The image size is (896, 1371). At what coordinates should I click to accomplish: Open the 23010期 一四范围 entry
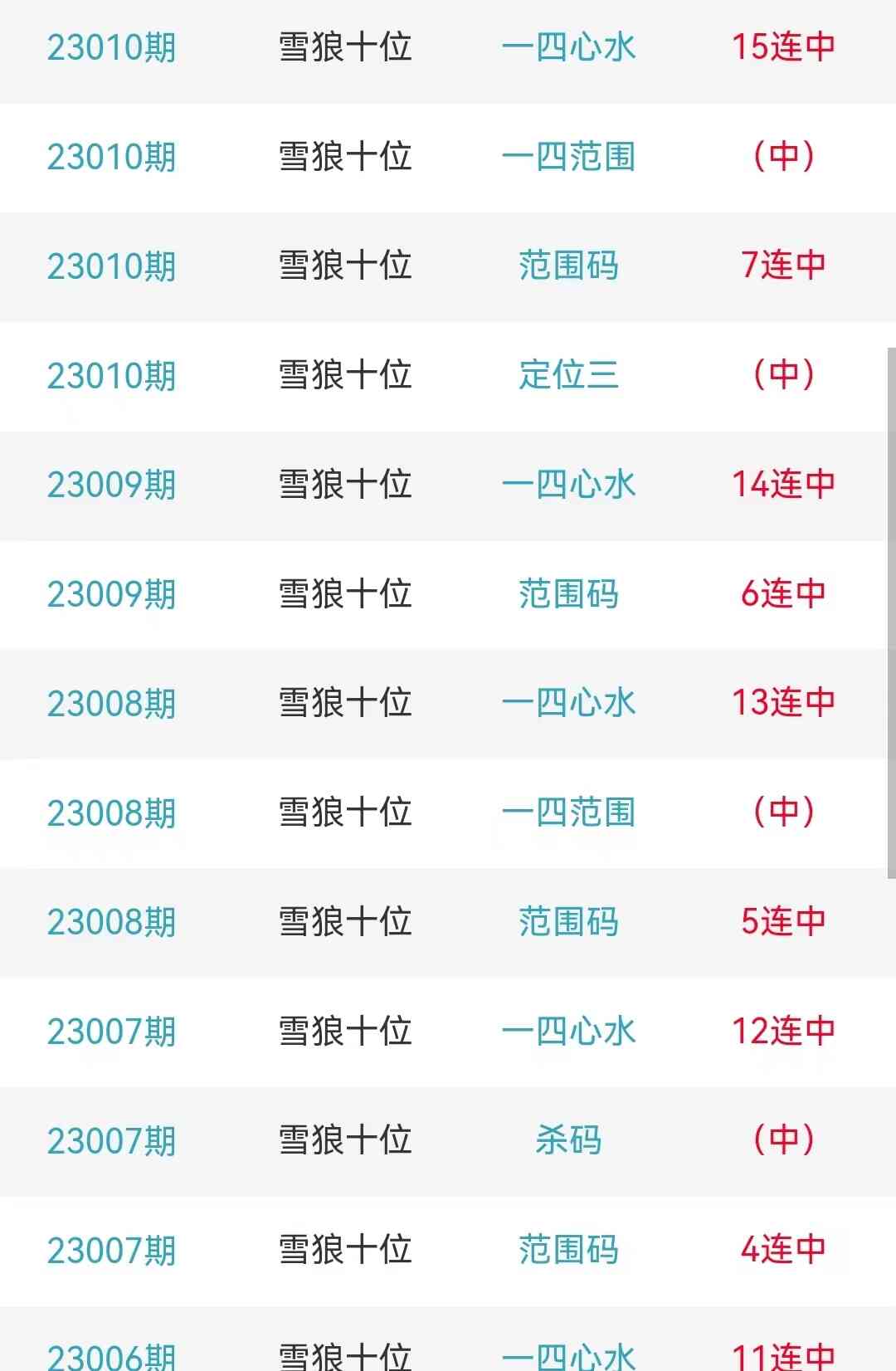[448, 157]
